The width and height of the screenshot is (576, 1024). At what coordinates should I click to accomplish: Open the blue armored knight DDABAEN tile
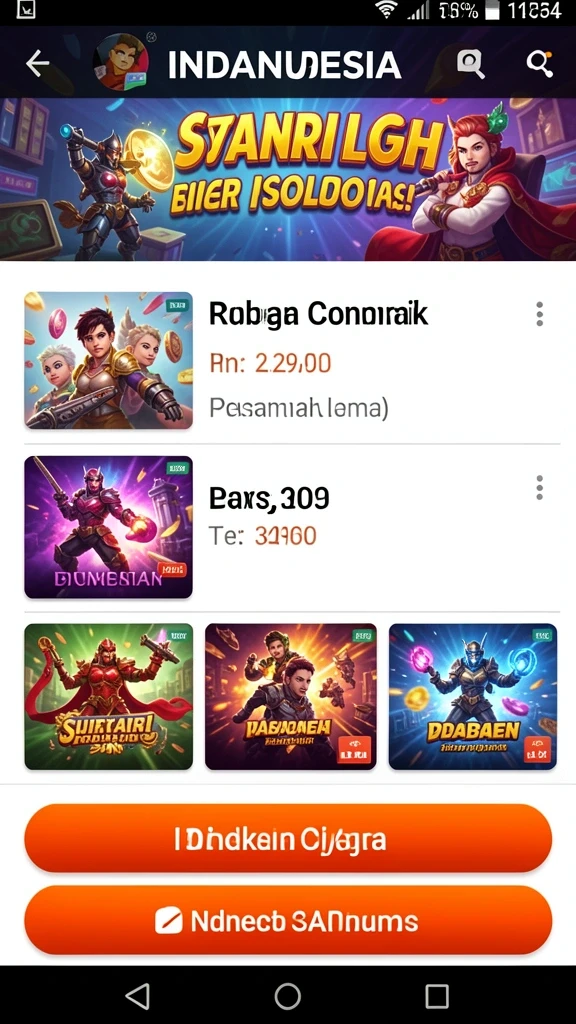tap(473, 696)
